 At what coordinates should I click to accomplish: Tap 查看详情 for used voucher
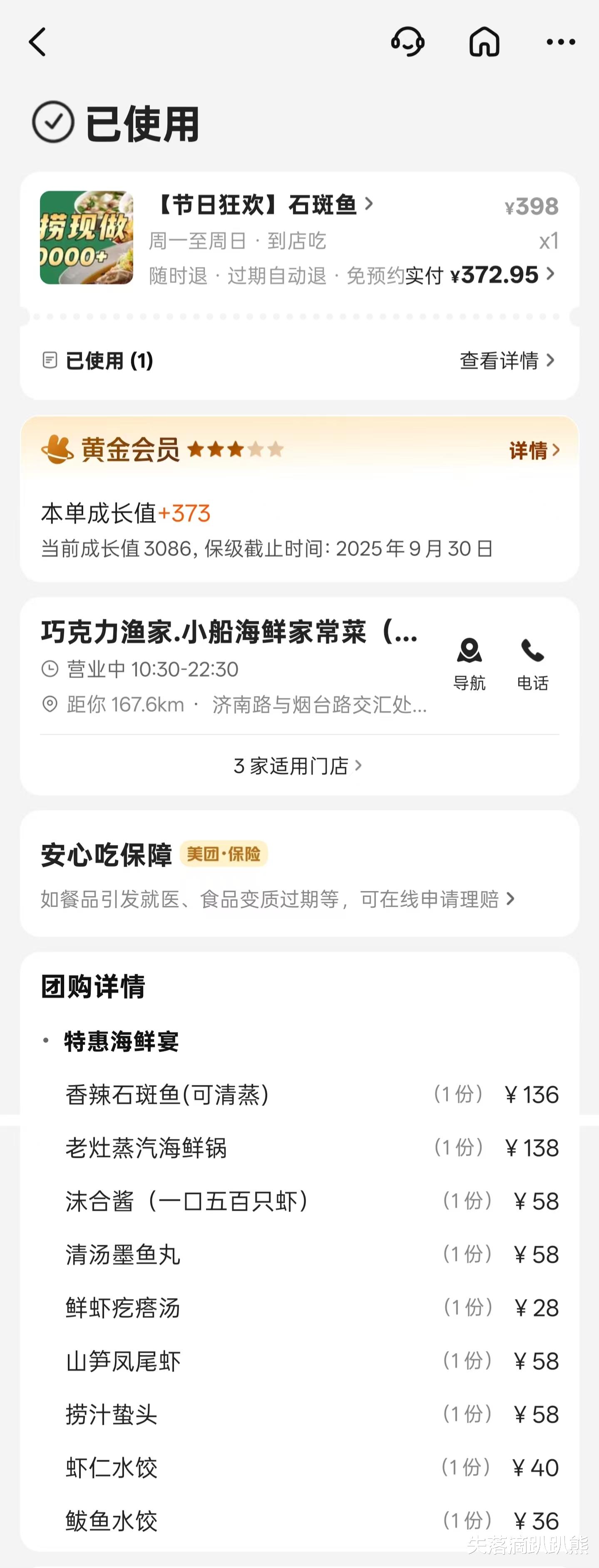point(507,360)
